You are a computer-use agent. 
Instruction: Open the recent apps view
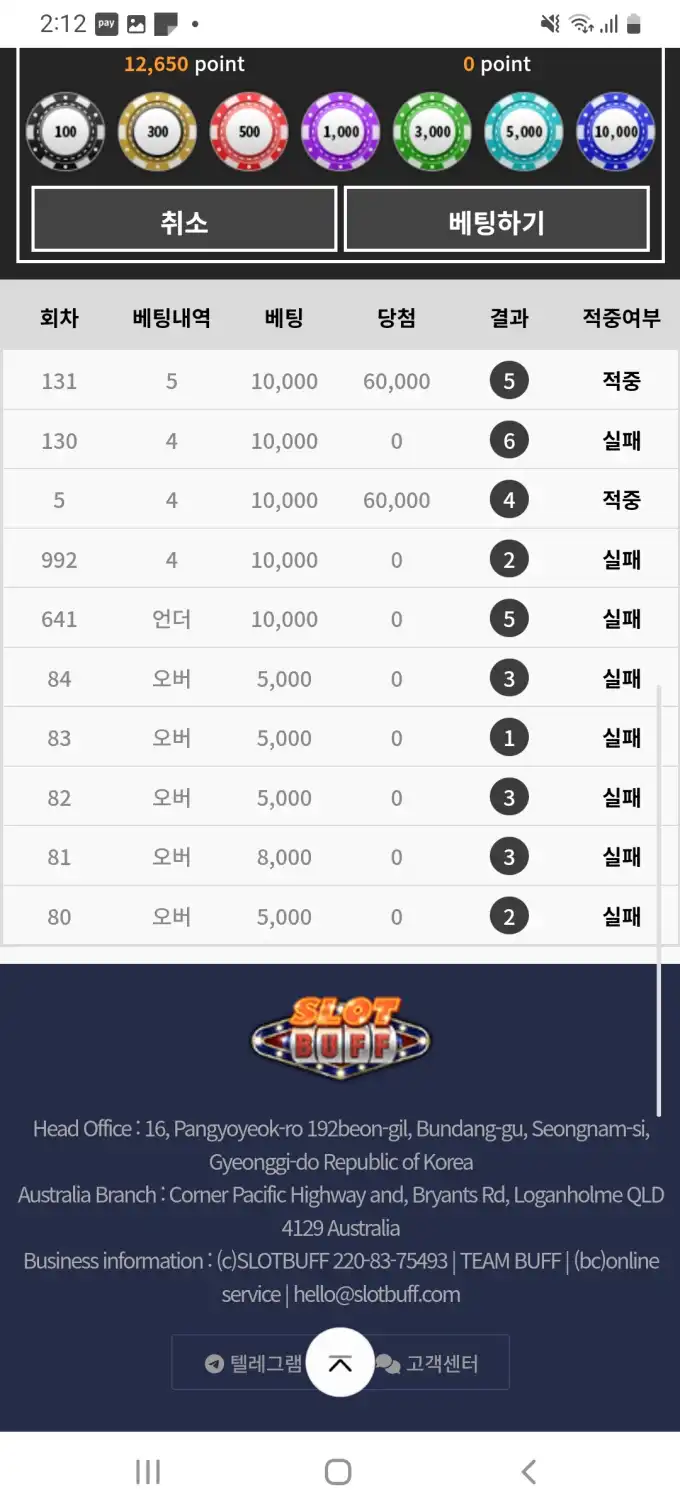click(148, 1471)
